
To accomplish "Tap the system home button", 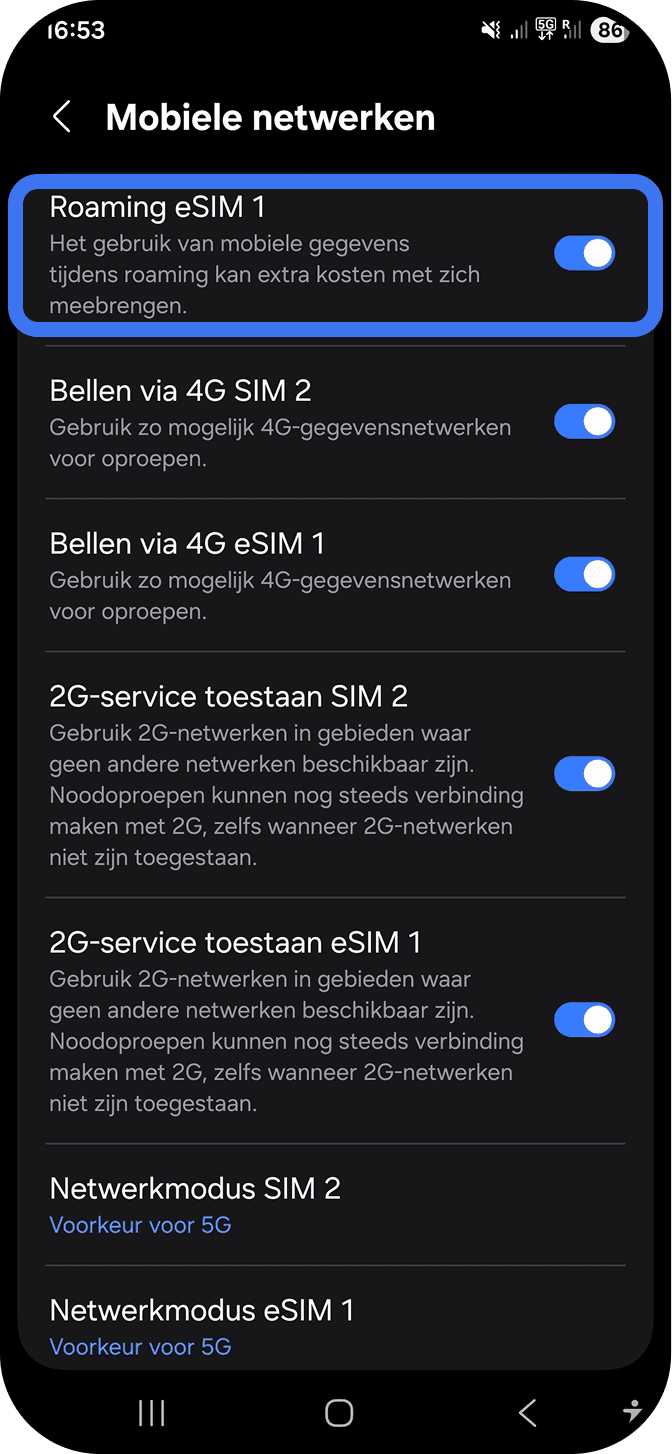I will [x=339, y=1412].
